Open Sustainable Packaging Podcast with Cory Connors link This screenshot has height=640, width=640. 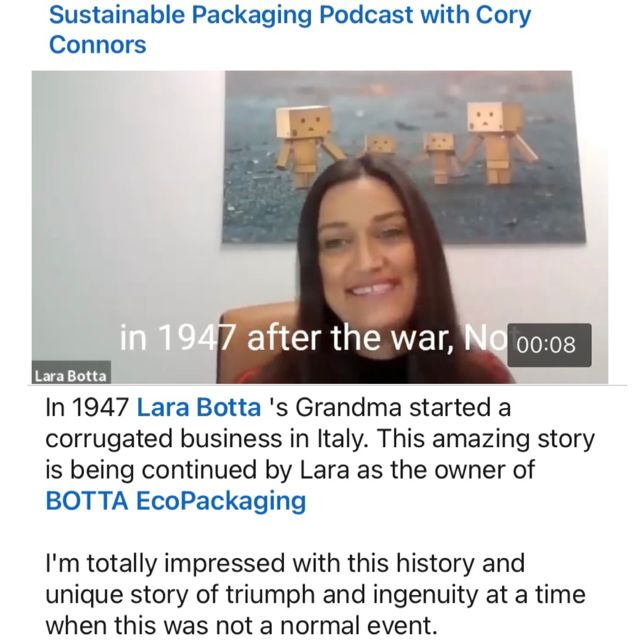click(x=290, y=30)
